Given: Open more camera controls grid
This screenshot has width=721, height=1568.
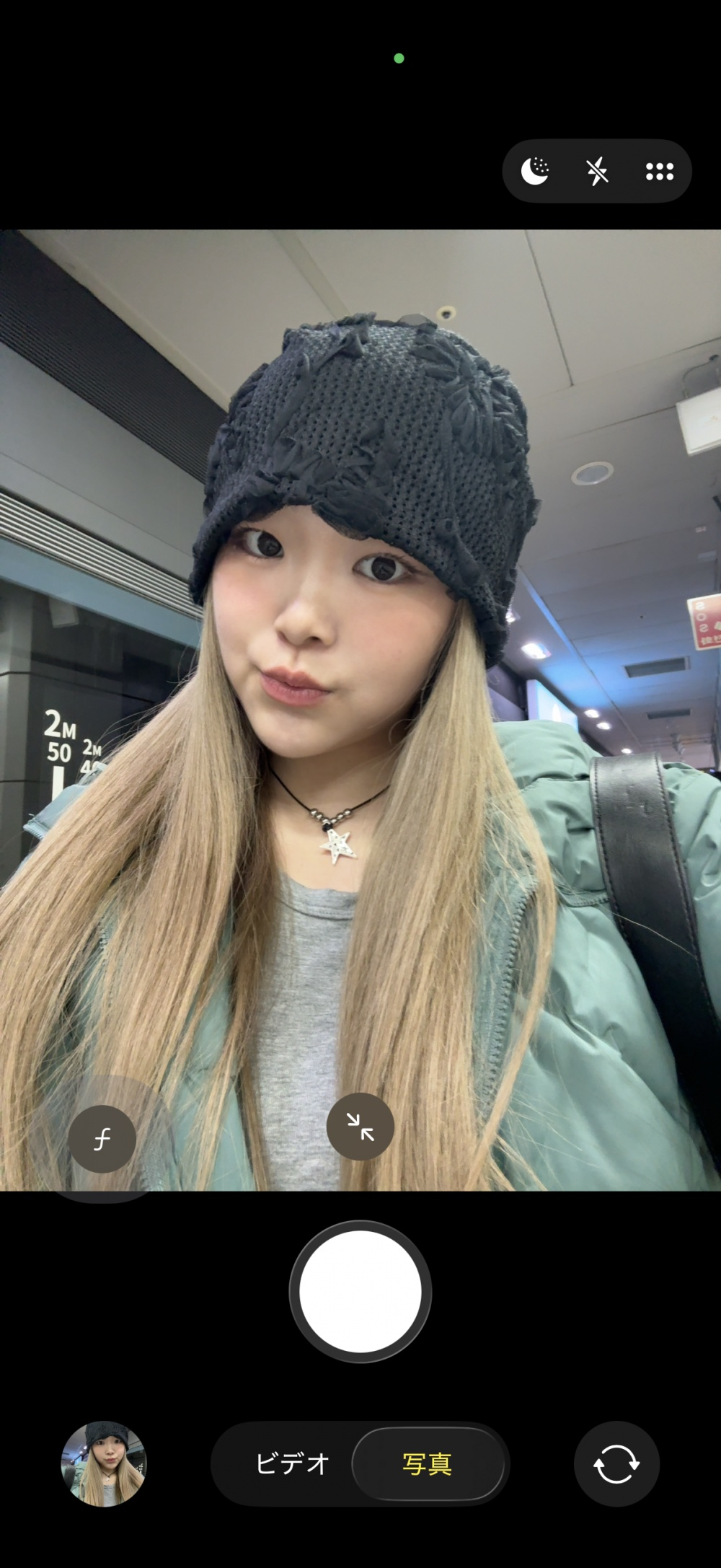Looking at the screenshot, I should pyautogui.click(x=659, y=171).
